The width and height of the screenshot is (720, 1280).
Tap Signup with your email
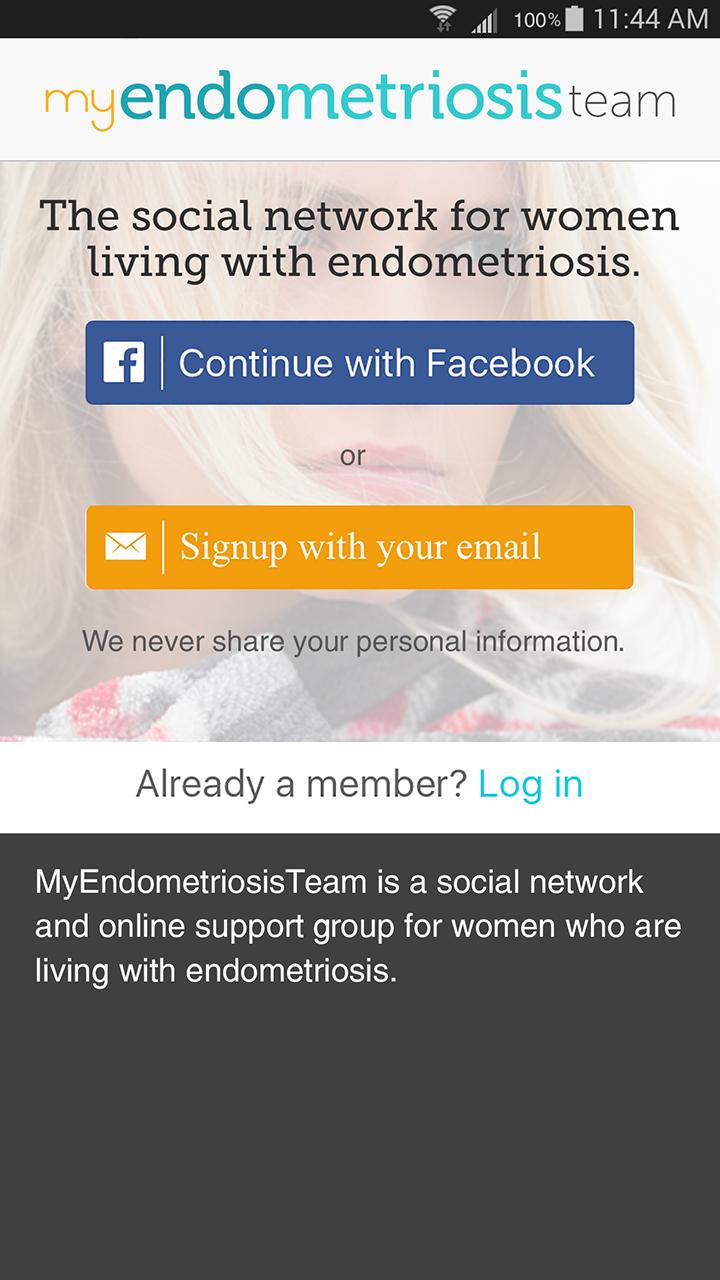360,547
